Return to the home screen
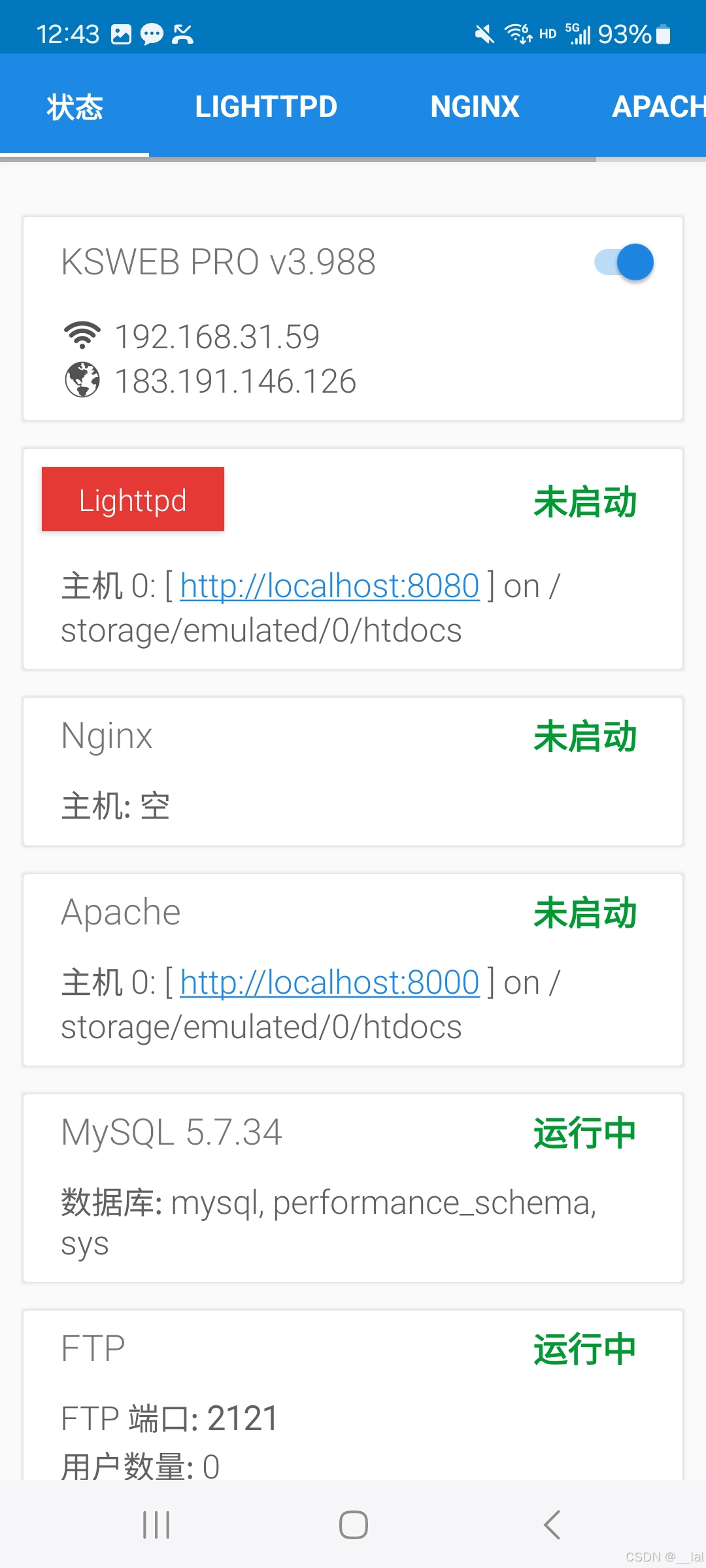706x1568 pixels. [353, 1525]
